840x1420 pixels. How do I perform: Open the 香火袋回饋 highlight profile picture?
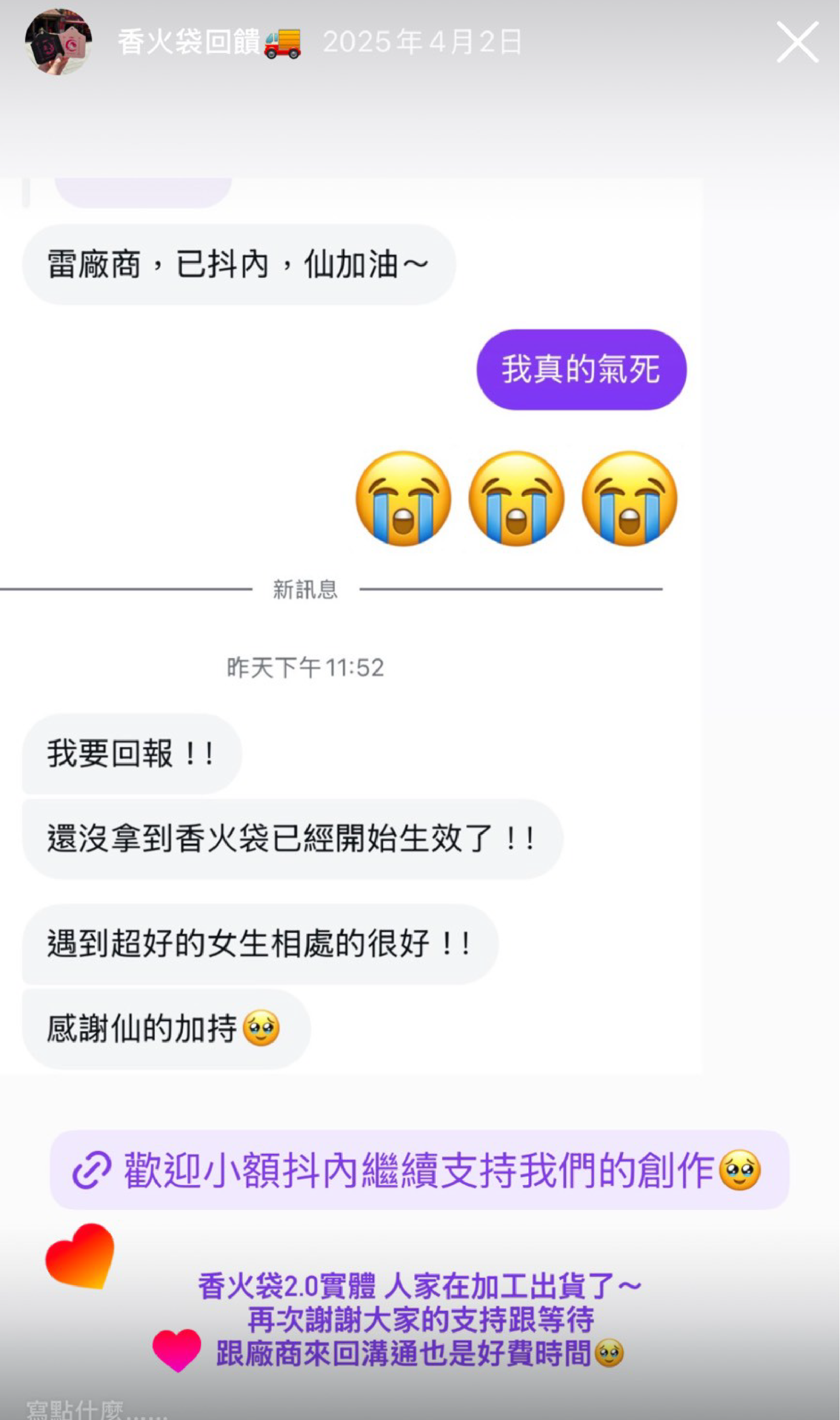click(58, 42)
